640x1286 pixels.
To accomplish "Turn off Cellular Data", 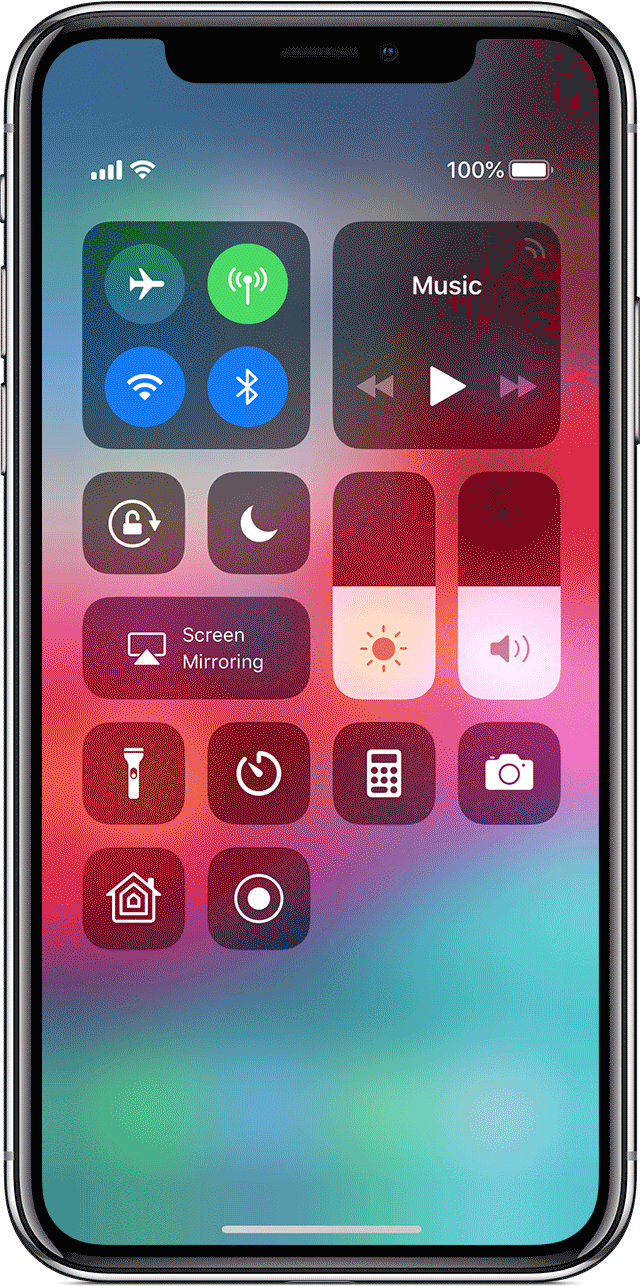I will click(x=247, y=285).
